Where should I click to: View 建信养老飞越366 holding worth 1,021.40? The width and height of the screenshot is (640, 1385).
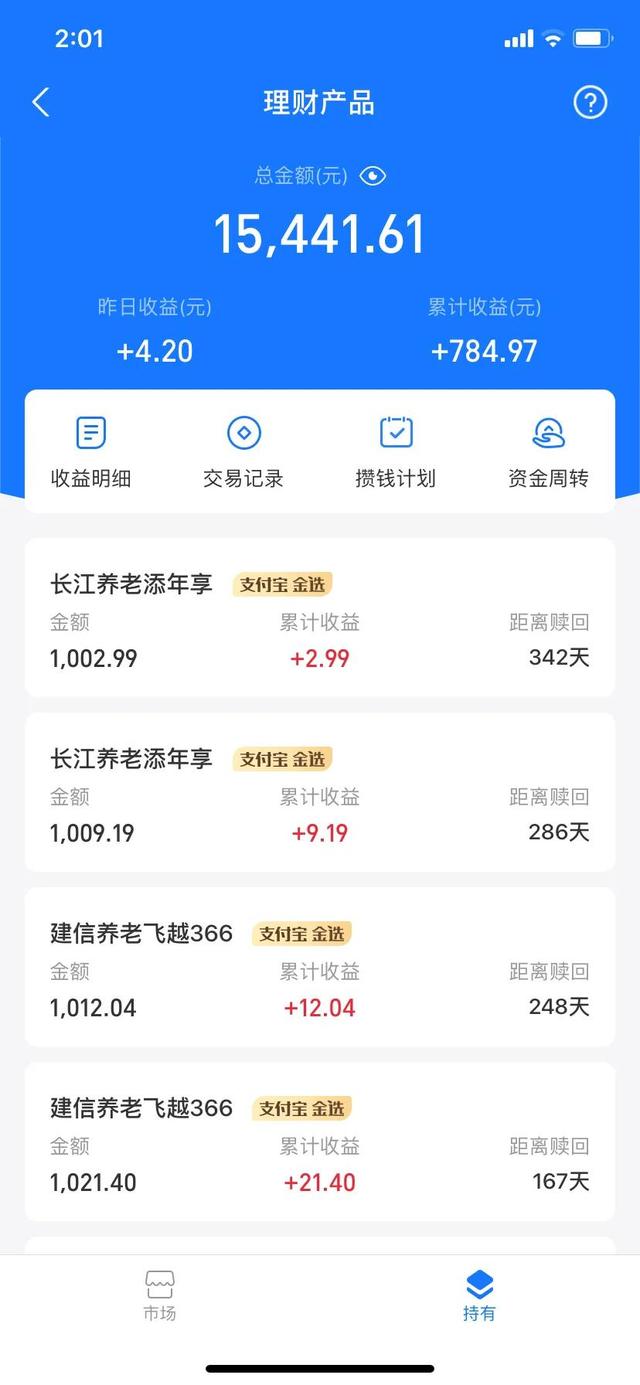point(320,1141)
